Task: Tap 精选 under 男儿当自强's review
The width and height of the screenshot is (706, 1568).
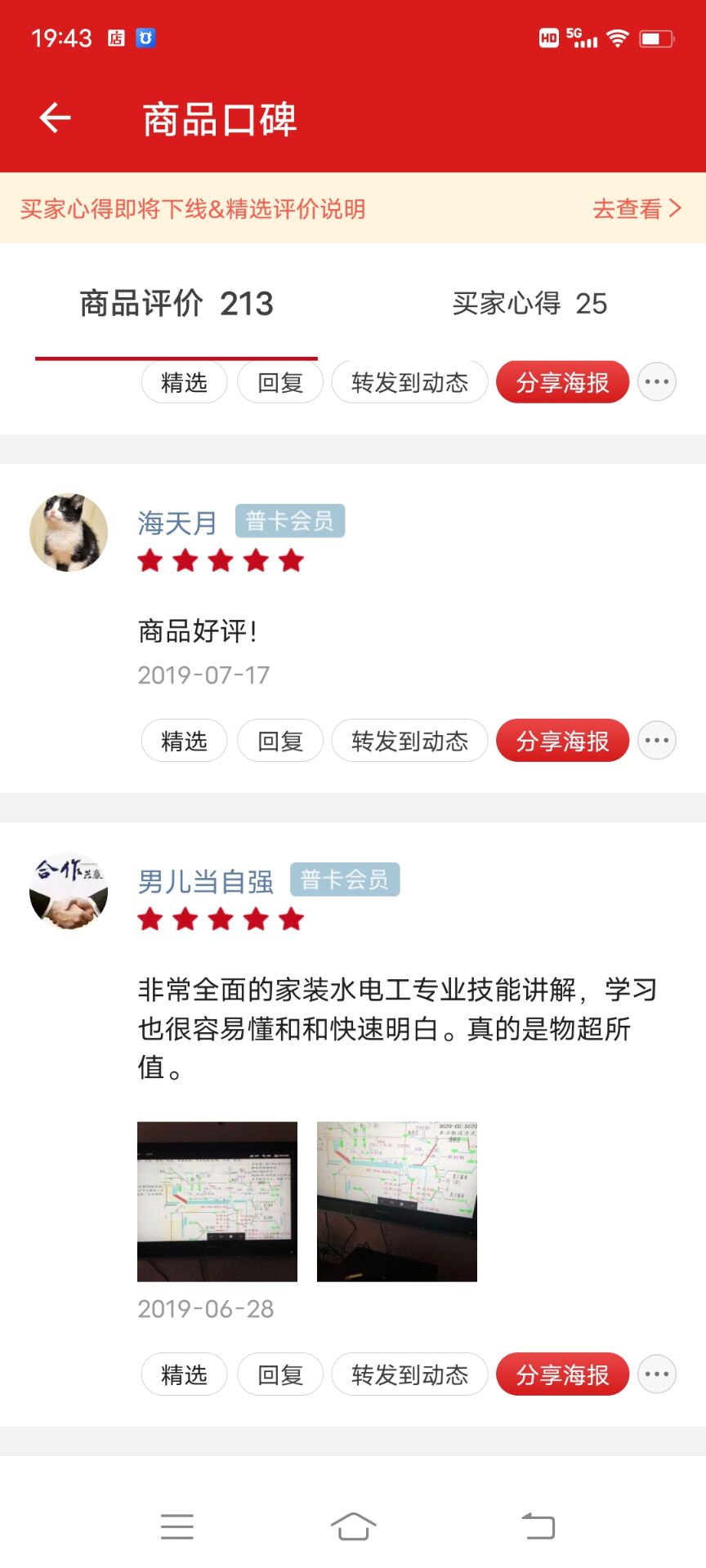Action: coord(184,1375)
